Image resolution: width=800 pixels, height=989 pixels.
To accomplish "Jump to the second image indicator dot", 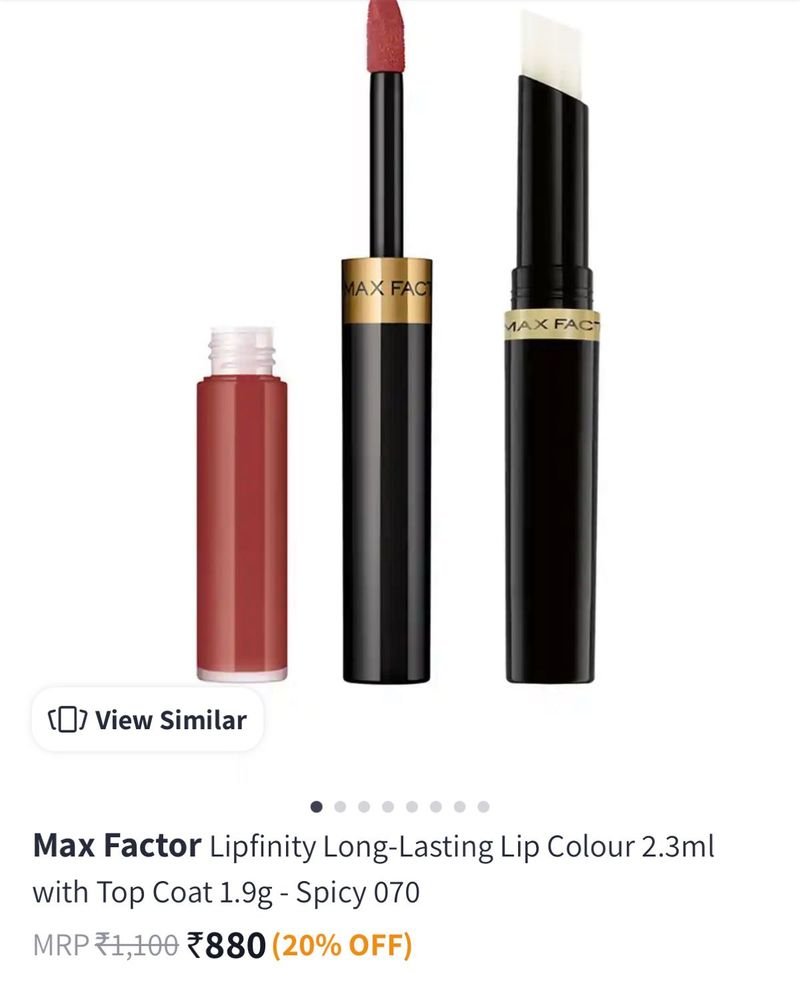I will pos(340,806).
